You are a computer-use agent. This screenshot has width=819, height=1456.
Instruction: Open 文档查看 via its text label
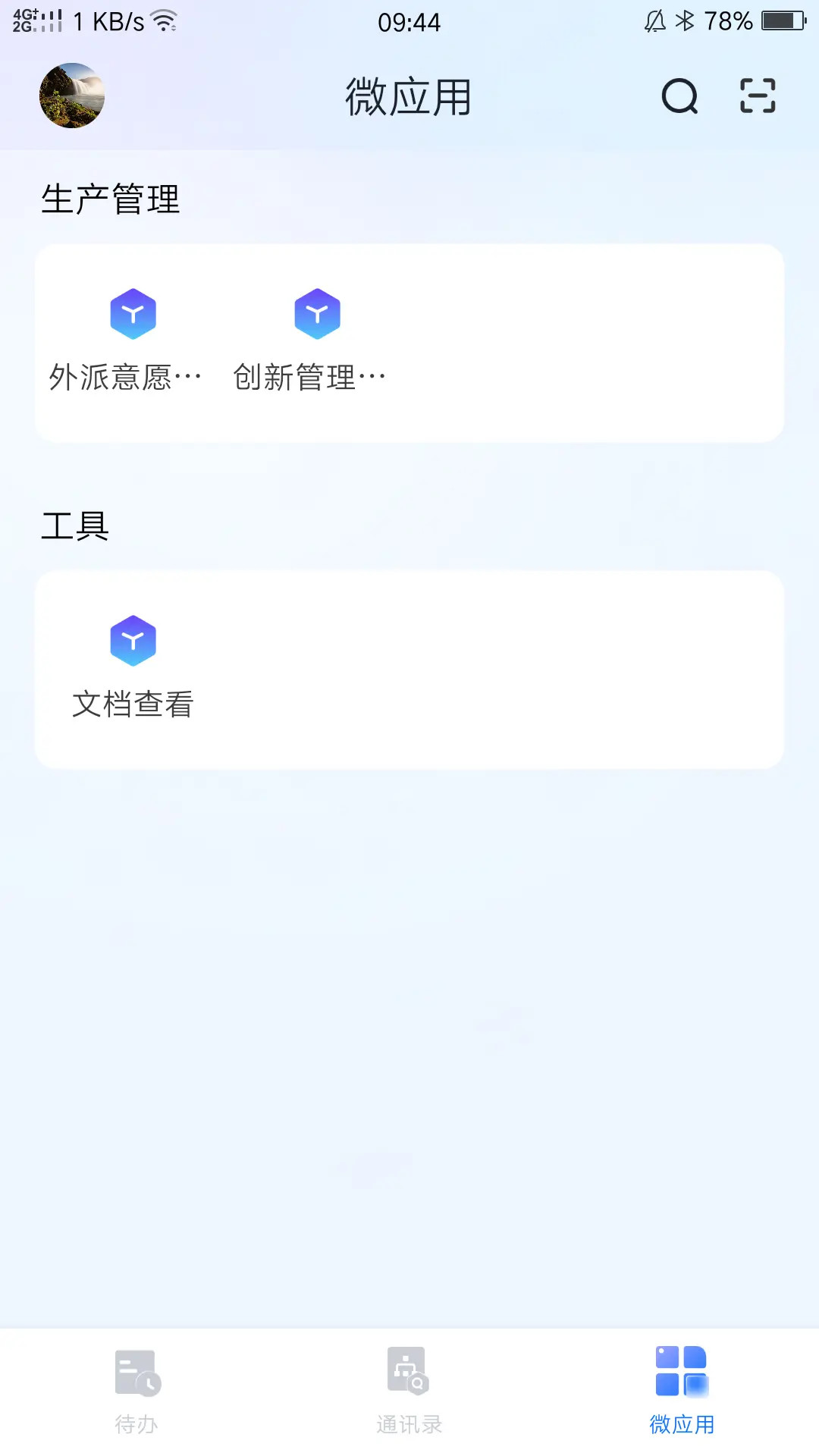[133, 704]
